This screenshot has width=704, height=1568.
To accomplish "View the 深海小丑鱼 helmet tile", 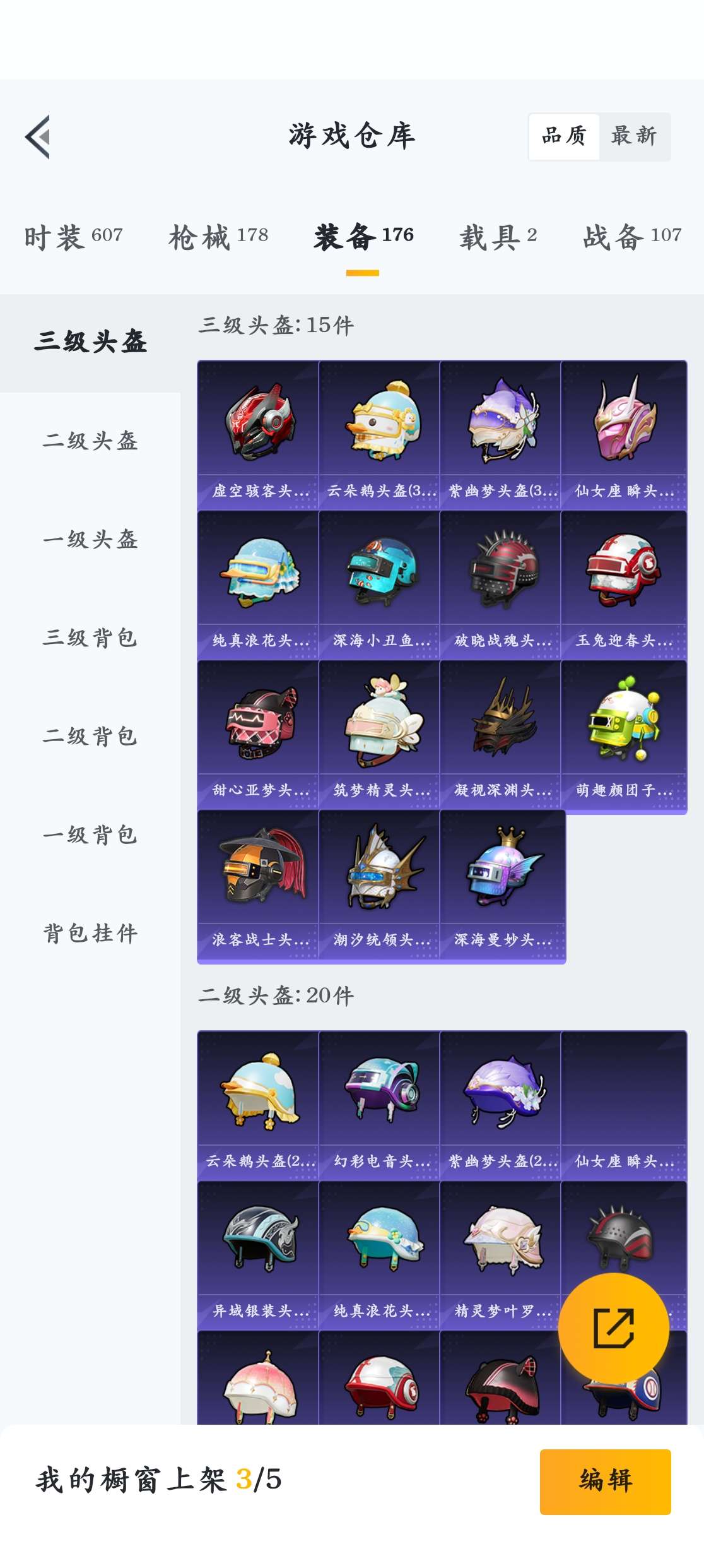I will coord(379,584).
